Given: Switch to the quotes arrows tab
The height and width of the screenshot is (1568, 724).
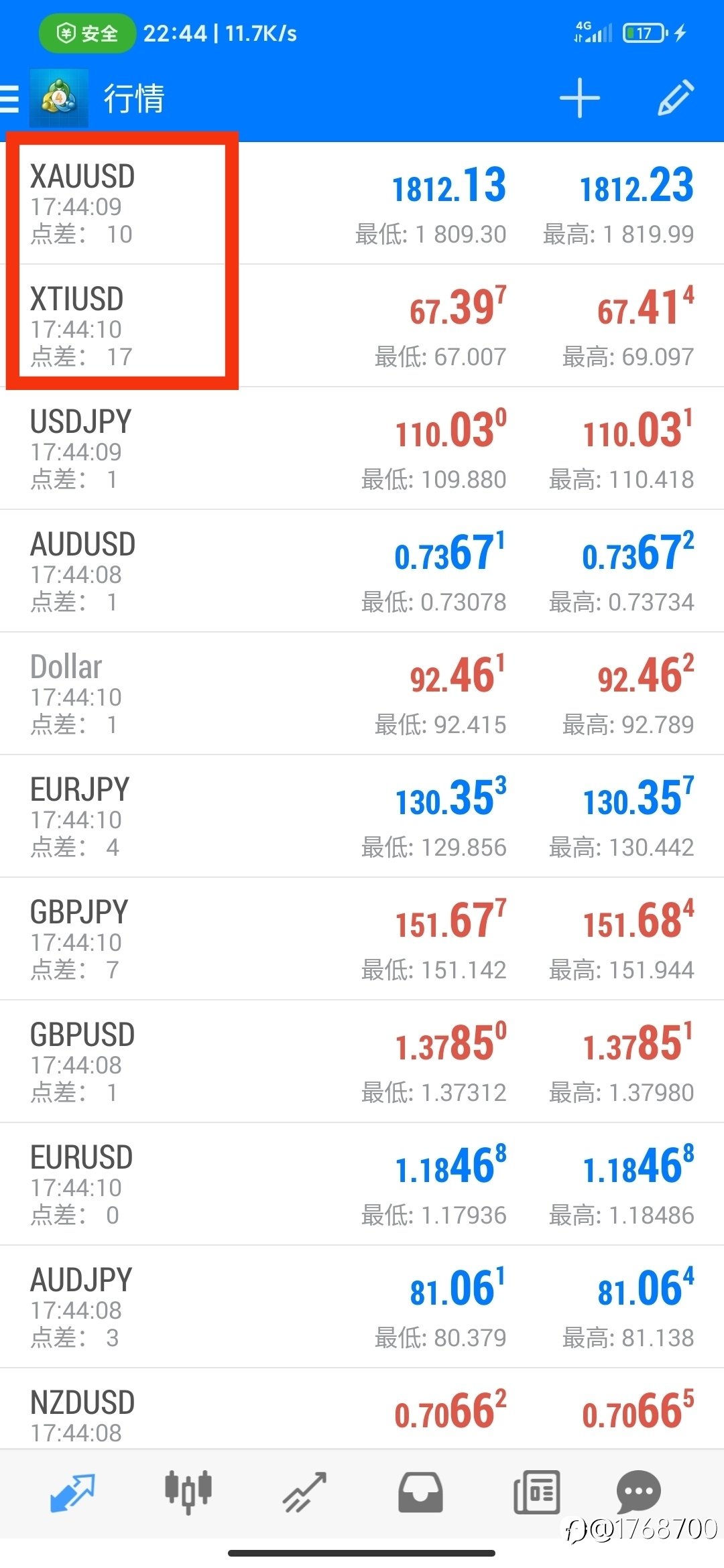Looking at the screenshot, I should point(72,1493).
